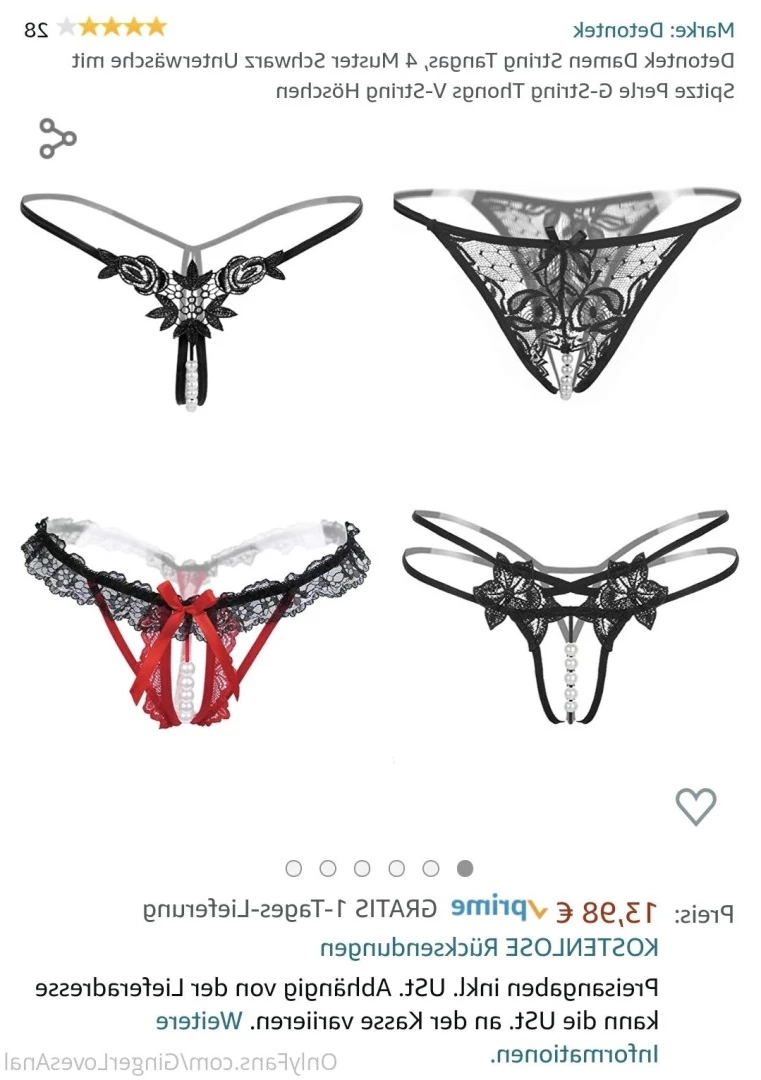The width and height of the screenshot is (761, 1080).
Task: Open the Detontek brand link
Action: click(x=652, y=30)
